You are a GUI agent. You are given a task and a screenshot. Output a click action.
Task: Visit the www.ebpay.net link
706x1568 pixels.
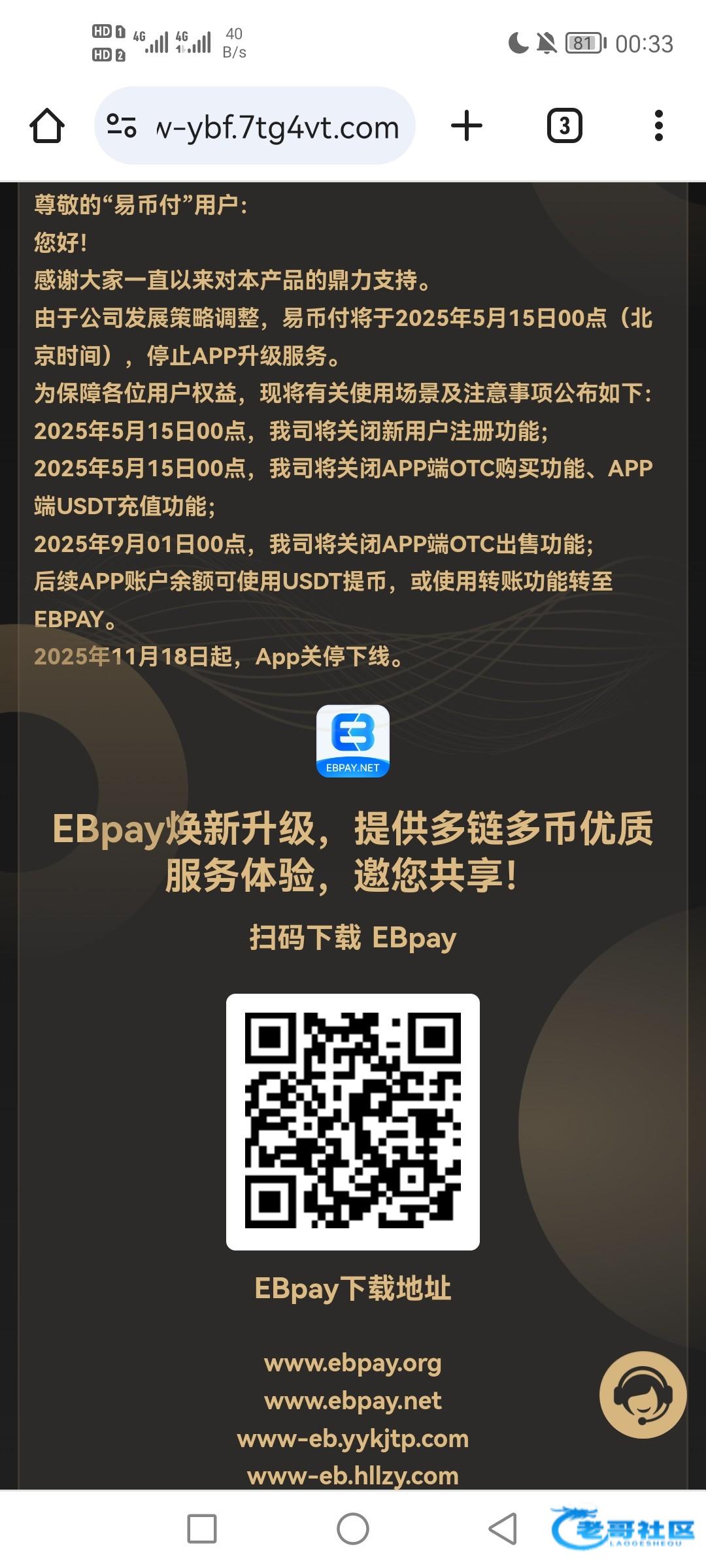(353, 1401)
